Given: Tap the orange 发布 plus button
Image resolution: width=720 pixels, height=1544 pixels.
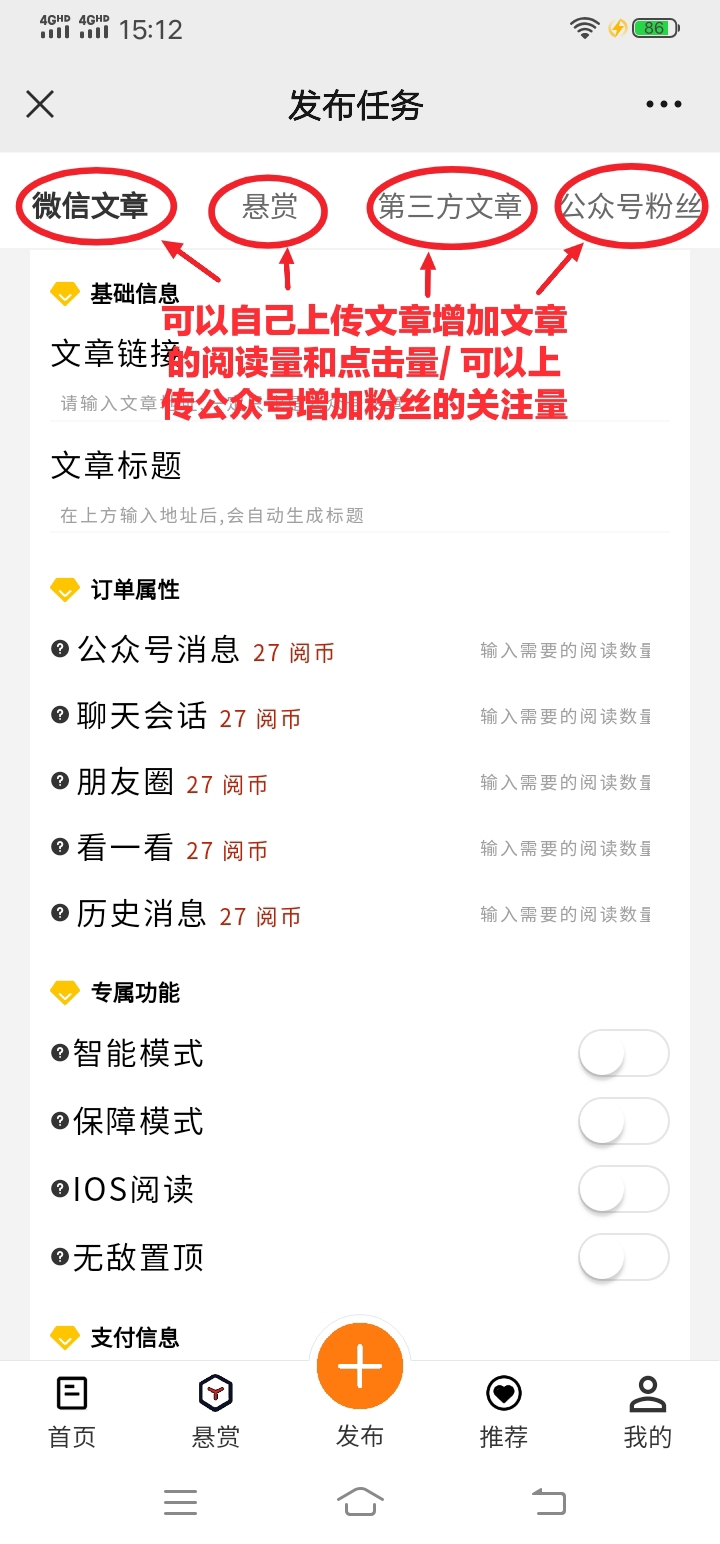Looking at the screenshot, I should [x=360, y=1366].
